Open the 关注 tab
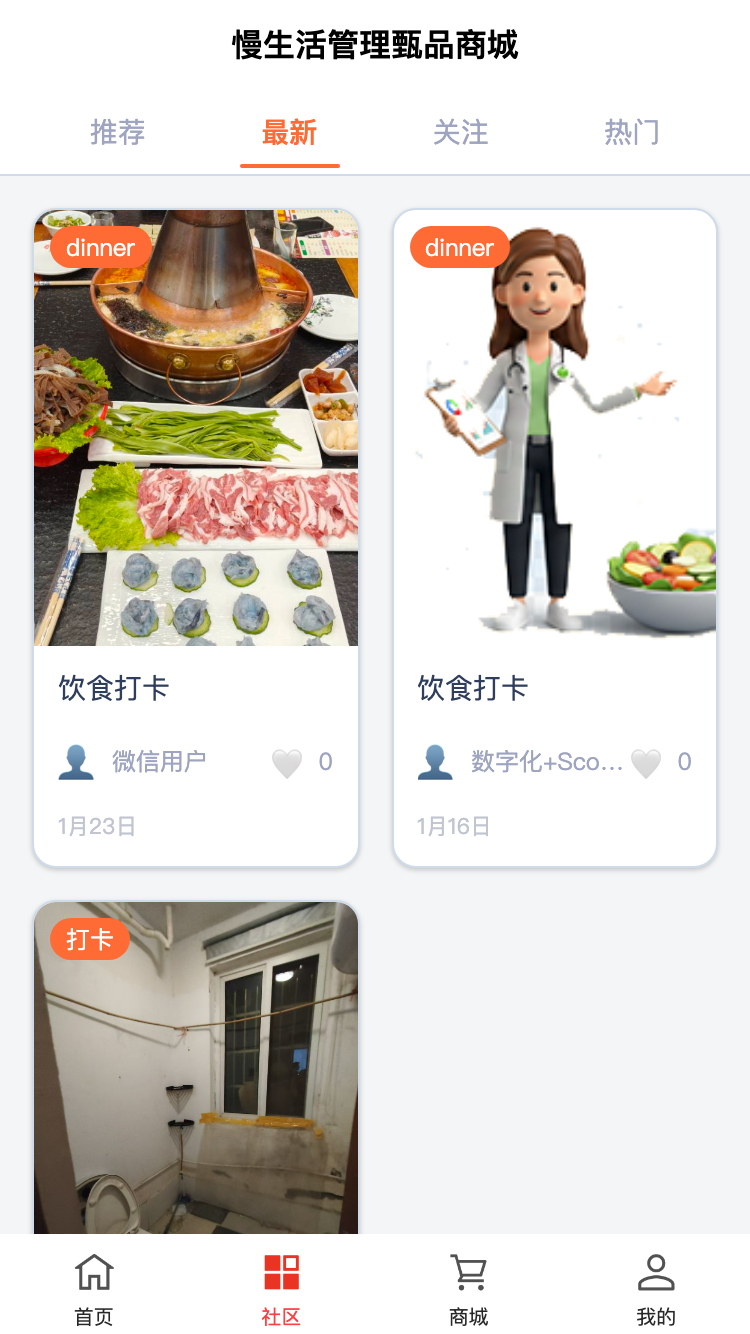This screenshot has height=1334, width=750. (x=461, y=132)
